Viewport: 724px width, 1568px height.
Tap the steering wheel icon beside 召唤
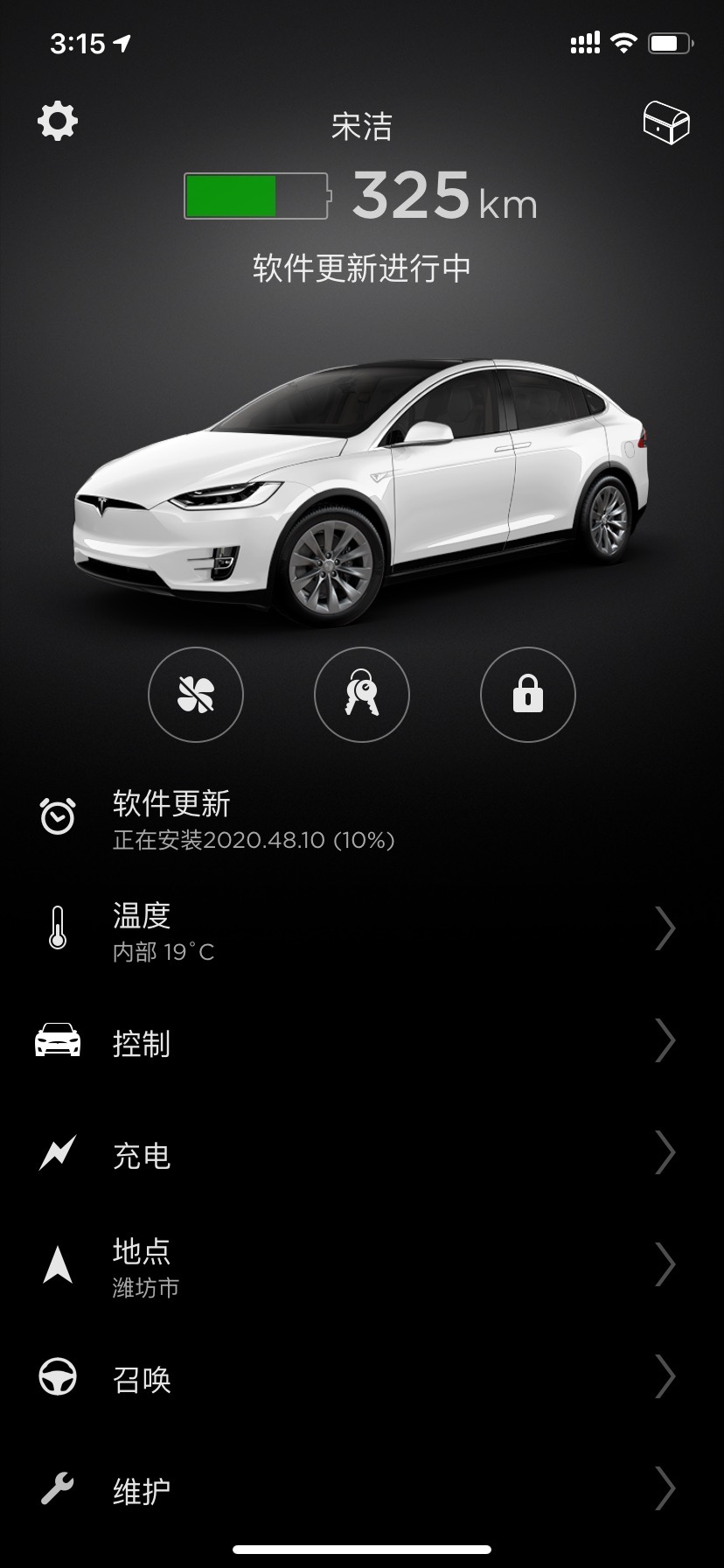58,1377
